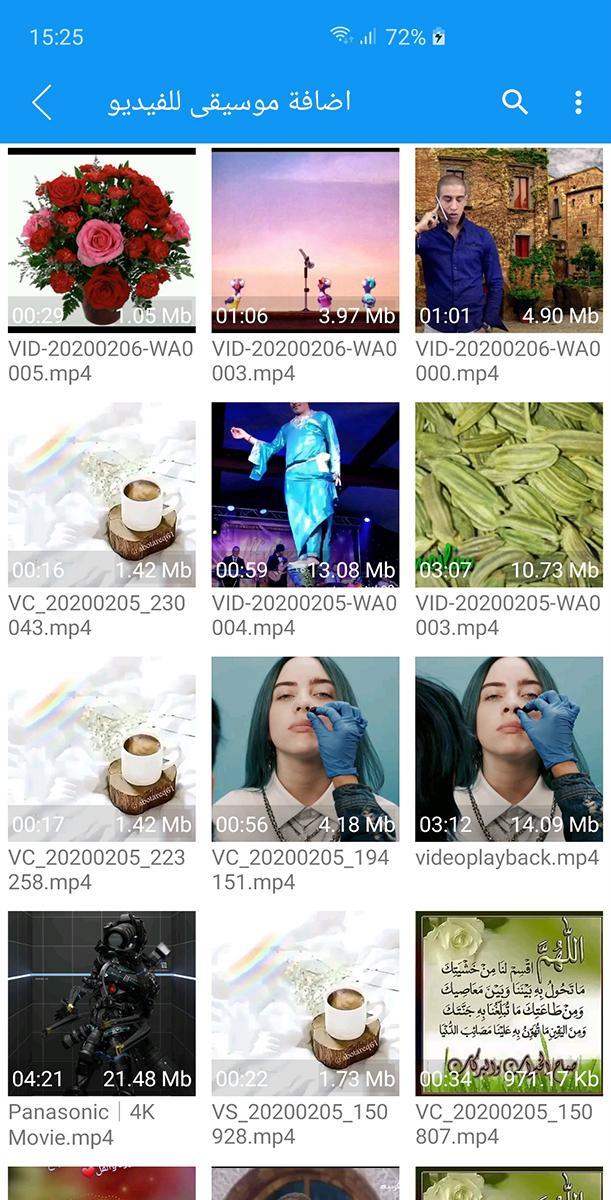
Task: Open the VC_20200205_150807.mp4 video
Action: [x=509, y=1003]
